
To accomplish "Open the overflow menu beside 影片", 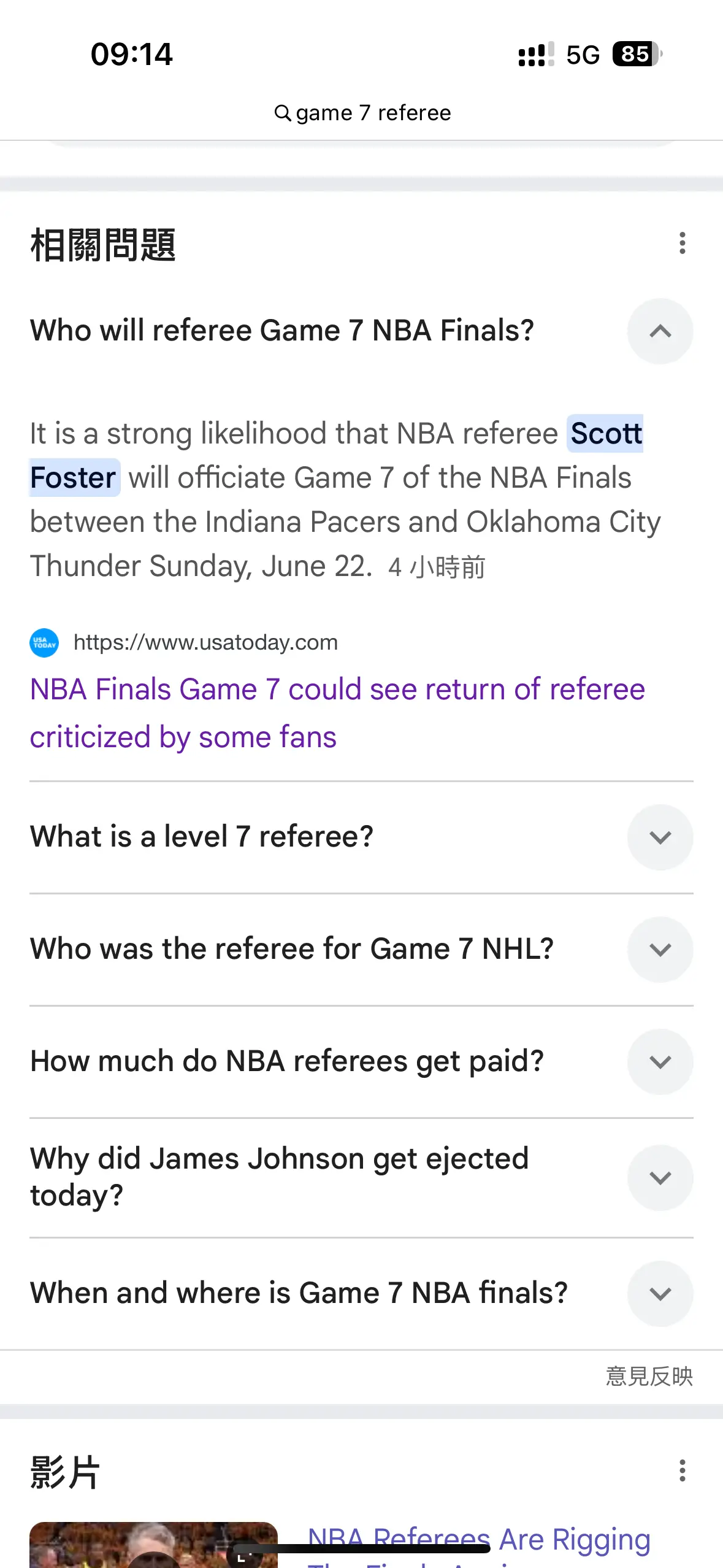I will point(682,1471).
